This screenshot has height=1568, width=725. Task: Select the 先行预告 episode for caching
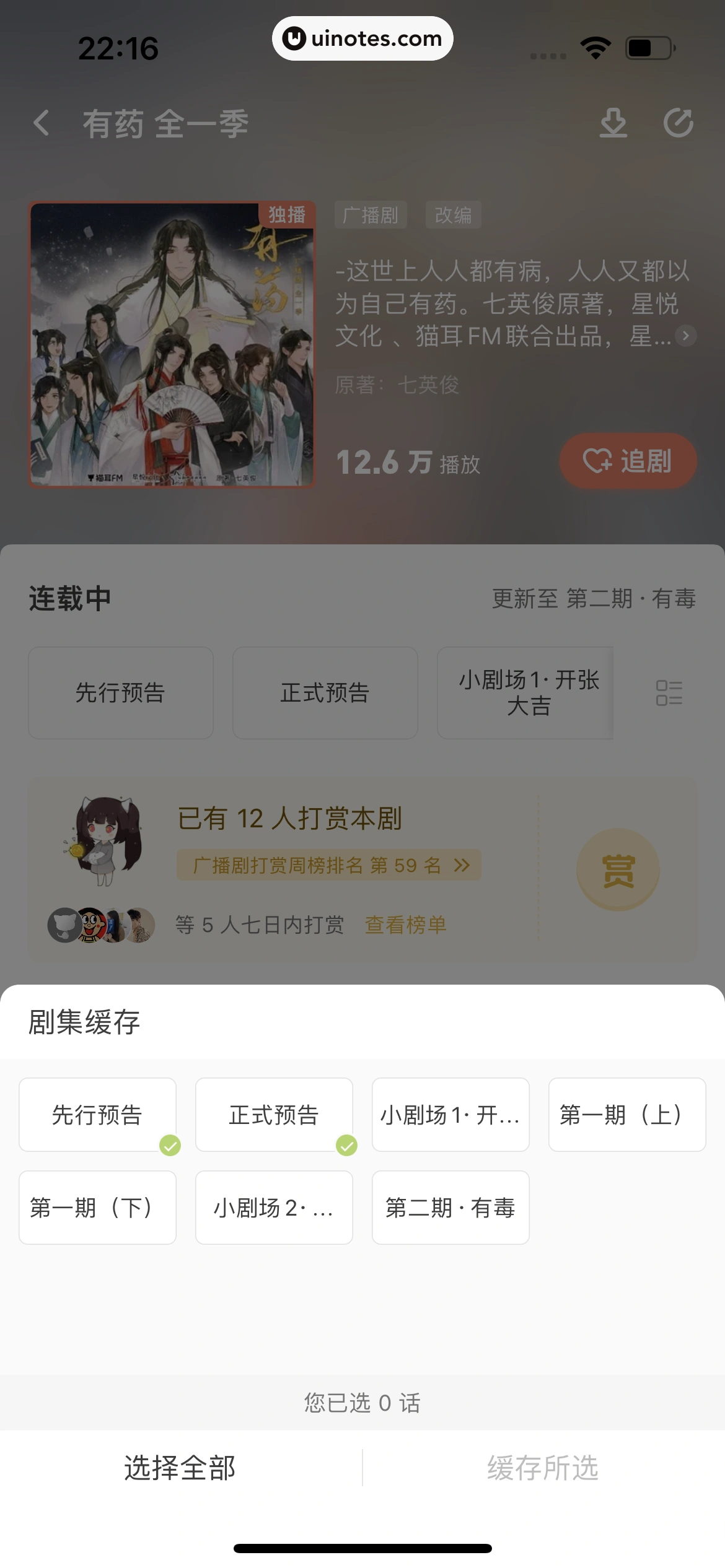tap(97, 1115)
